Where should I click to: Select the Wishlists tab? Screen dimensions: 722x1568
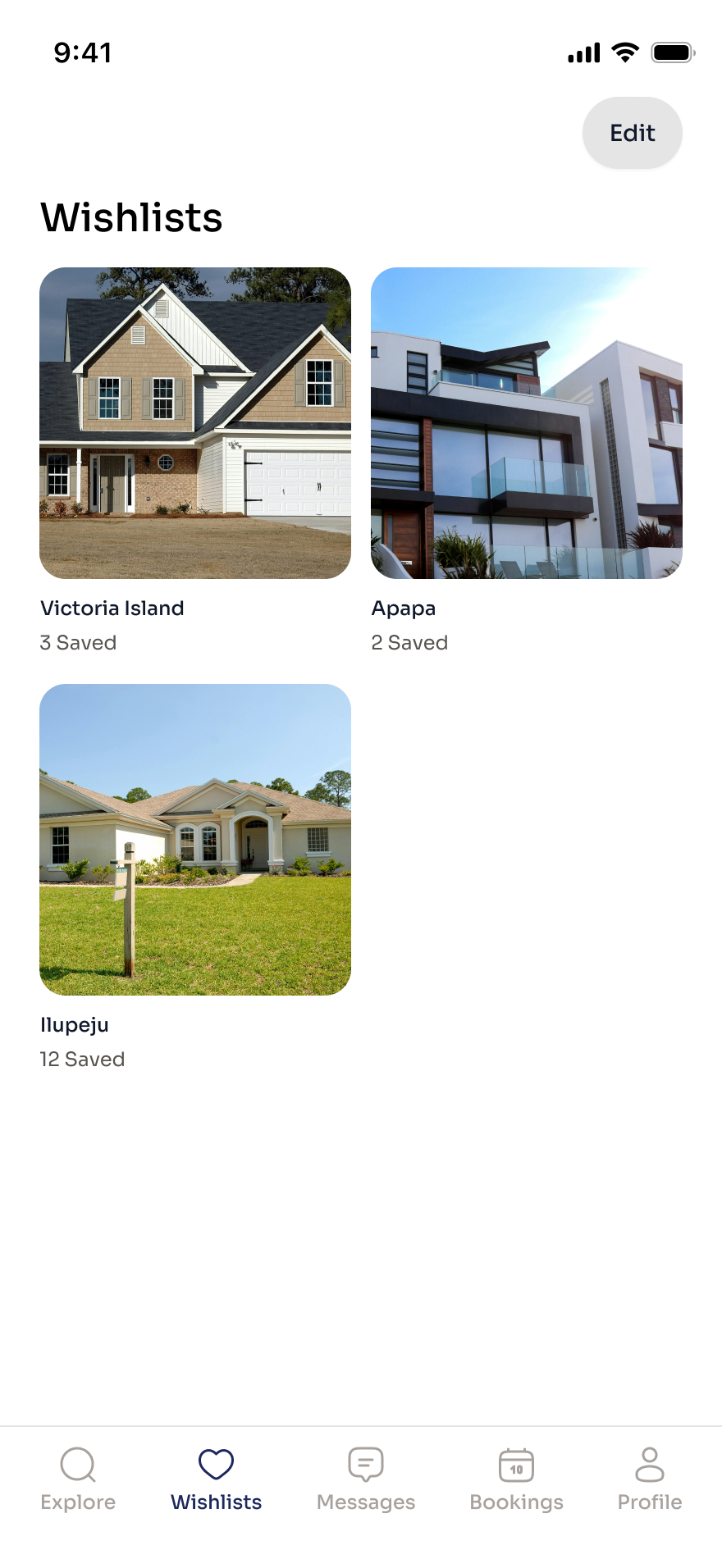(x=216, y=1479)
